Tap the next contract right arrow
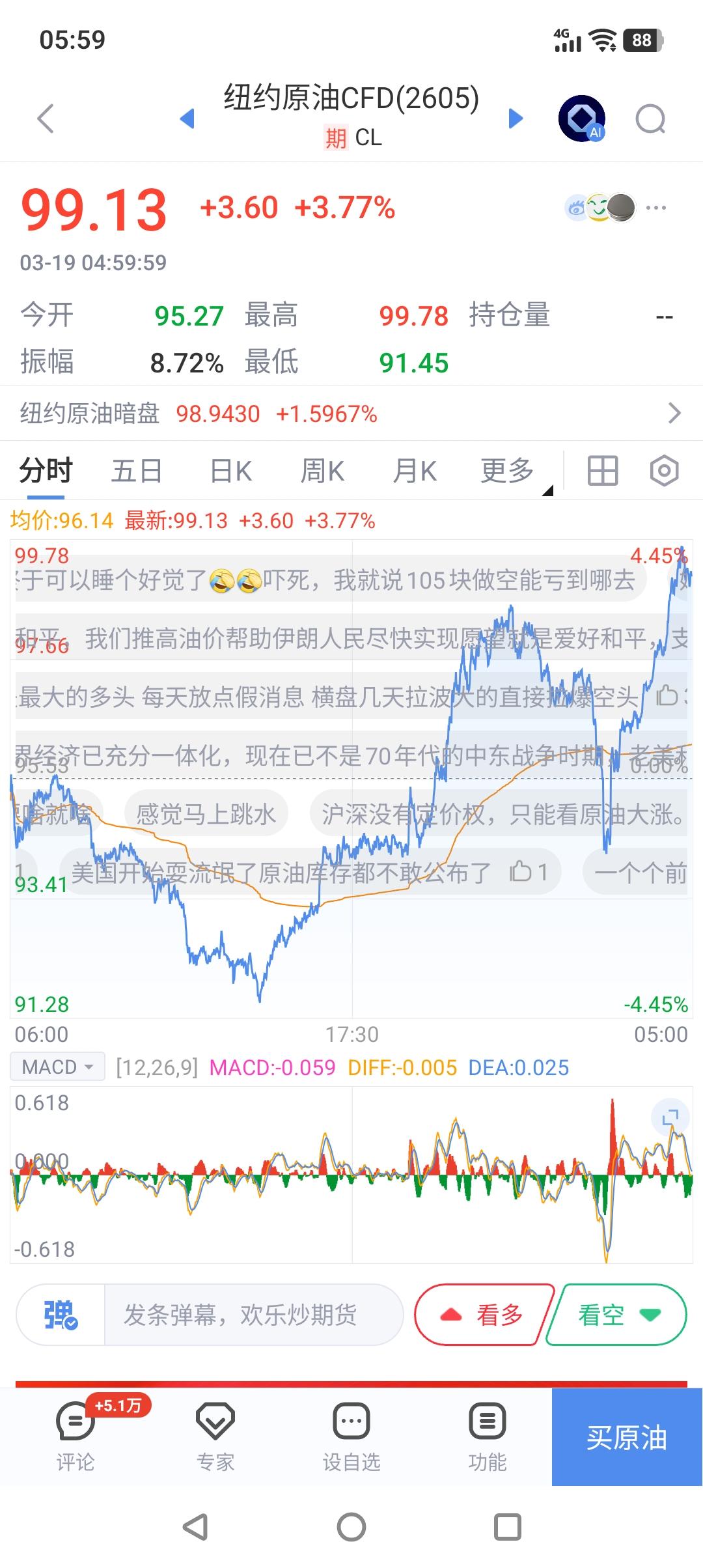703x1568 pixels. tap(516, 119)
